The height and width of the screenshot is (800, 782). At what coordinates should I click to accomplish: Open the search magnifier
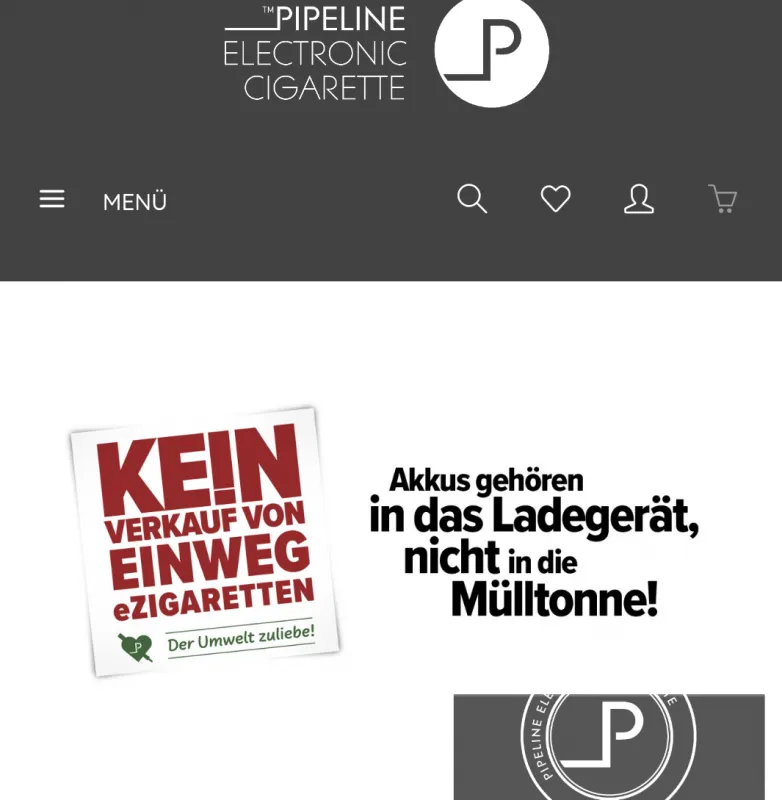pyautogui.click(x=472, y=199)
